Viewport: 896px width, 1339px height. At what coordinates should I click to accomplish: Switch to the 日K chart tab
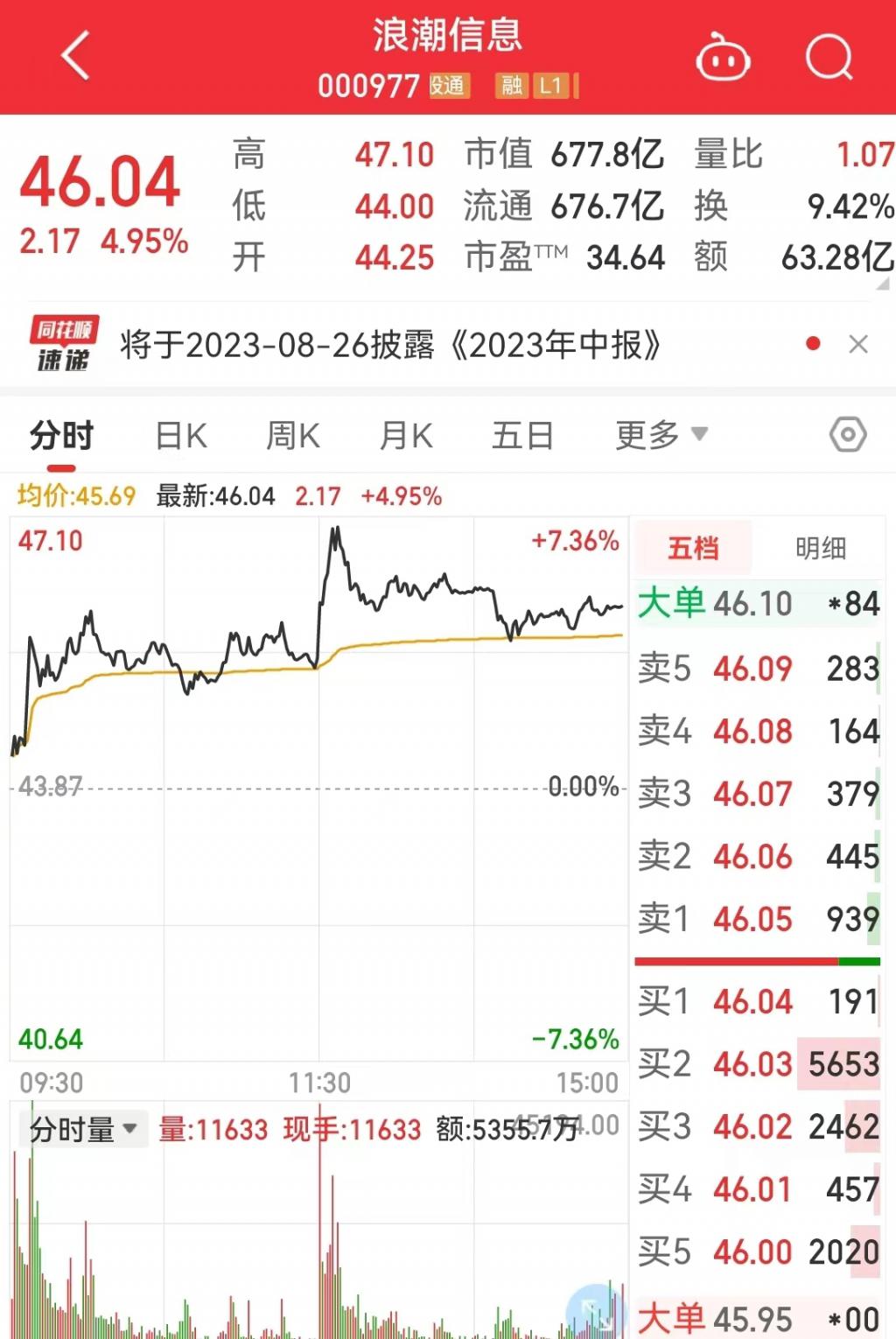pos(180,435)
